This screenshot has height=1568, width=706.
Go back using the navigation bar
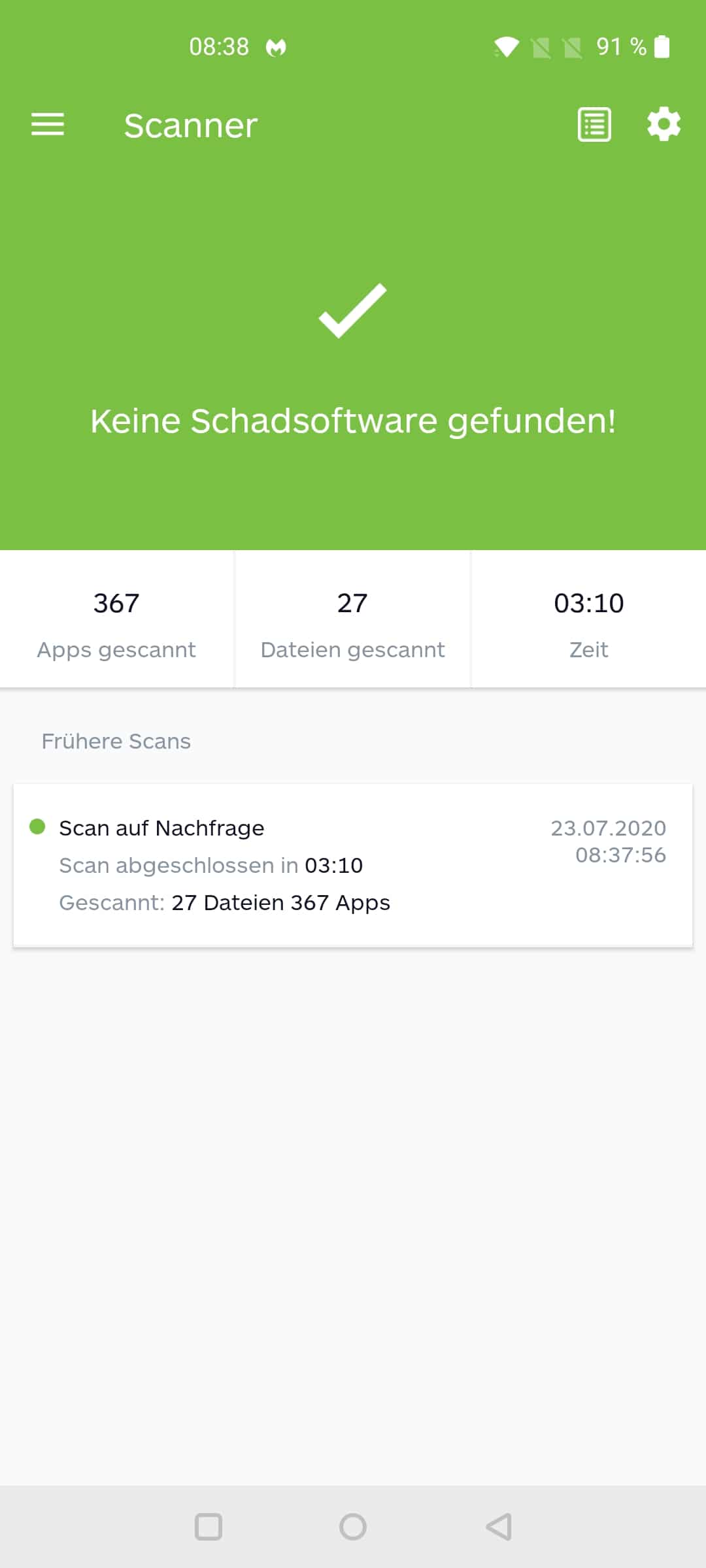[499, 1527]
